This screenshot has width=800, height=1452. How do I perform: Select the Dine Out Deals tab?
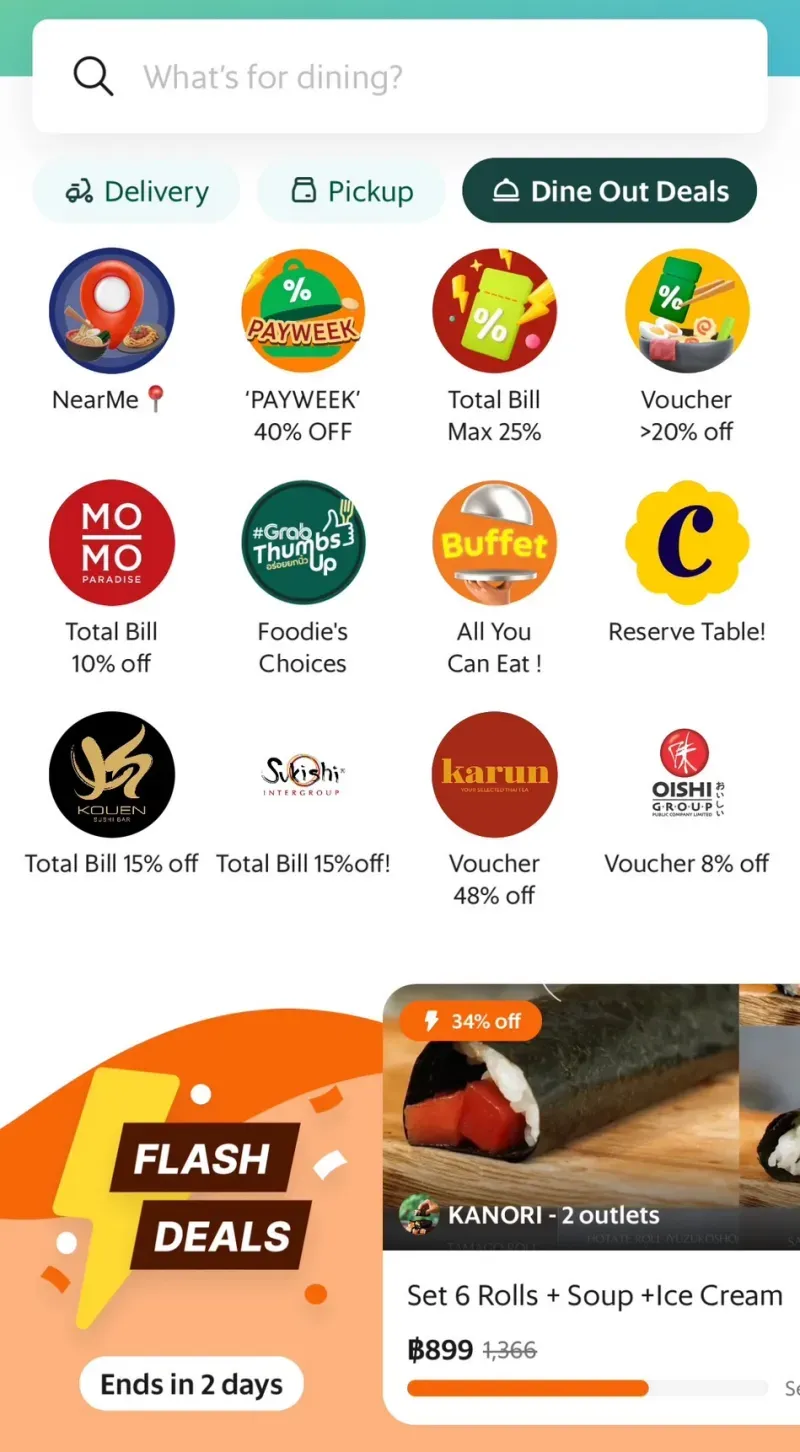[609, 191]
